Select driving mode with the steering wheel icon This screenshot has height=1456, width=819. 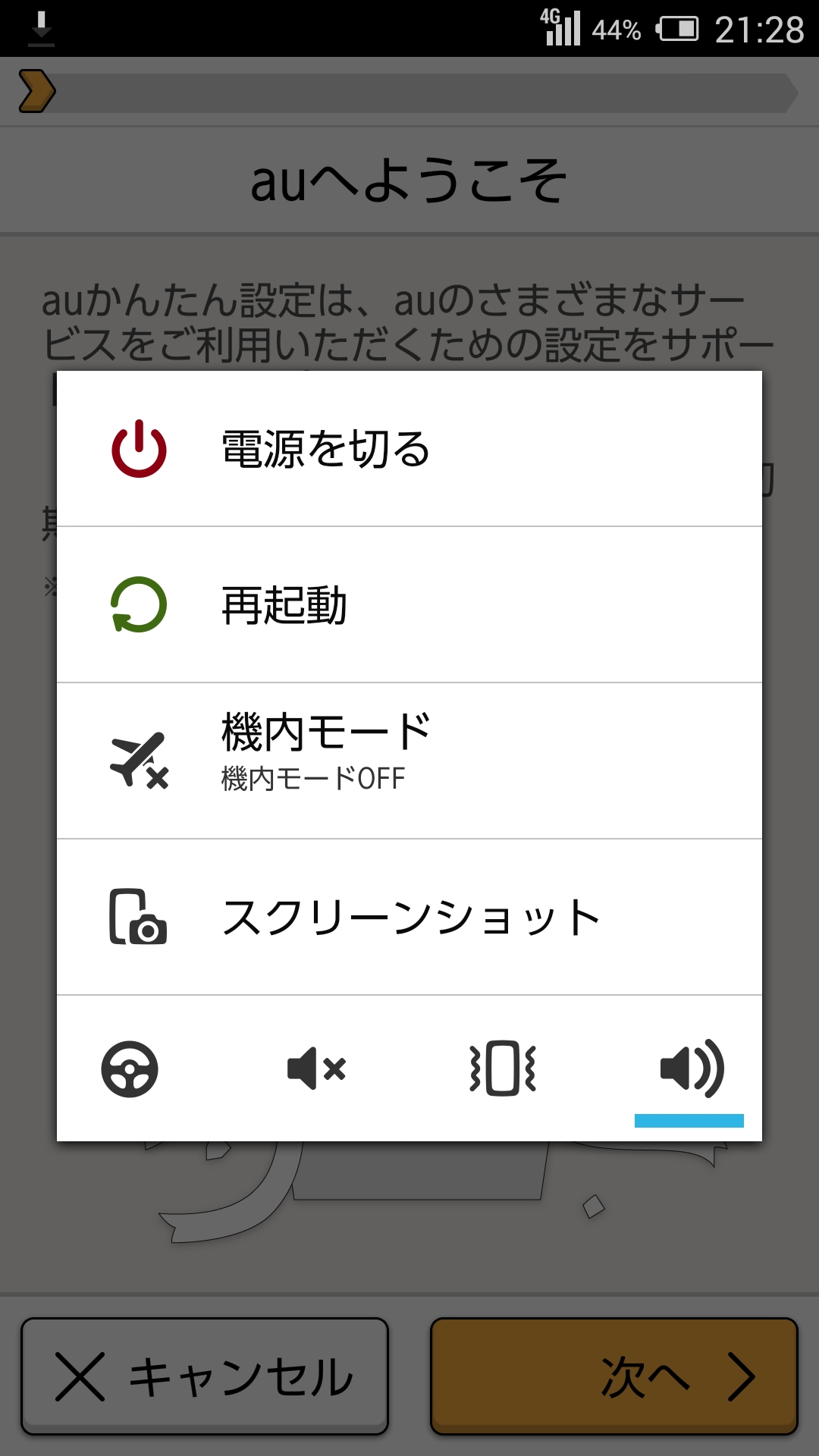[x=130, y=1069]
